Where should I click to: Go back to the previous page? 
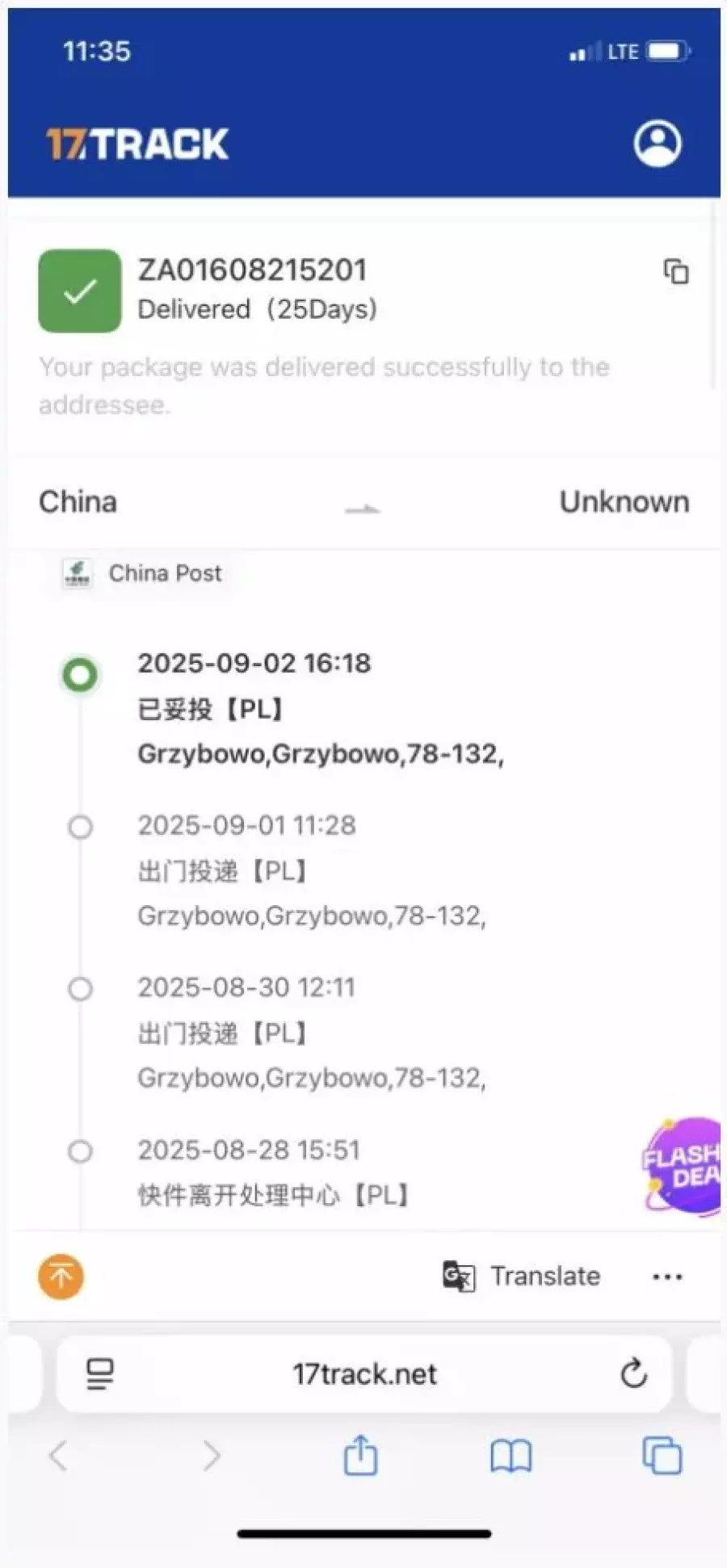point(58,1456)
